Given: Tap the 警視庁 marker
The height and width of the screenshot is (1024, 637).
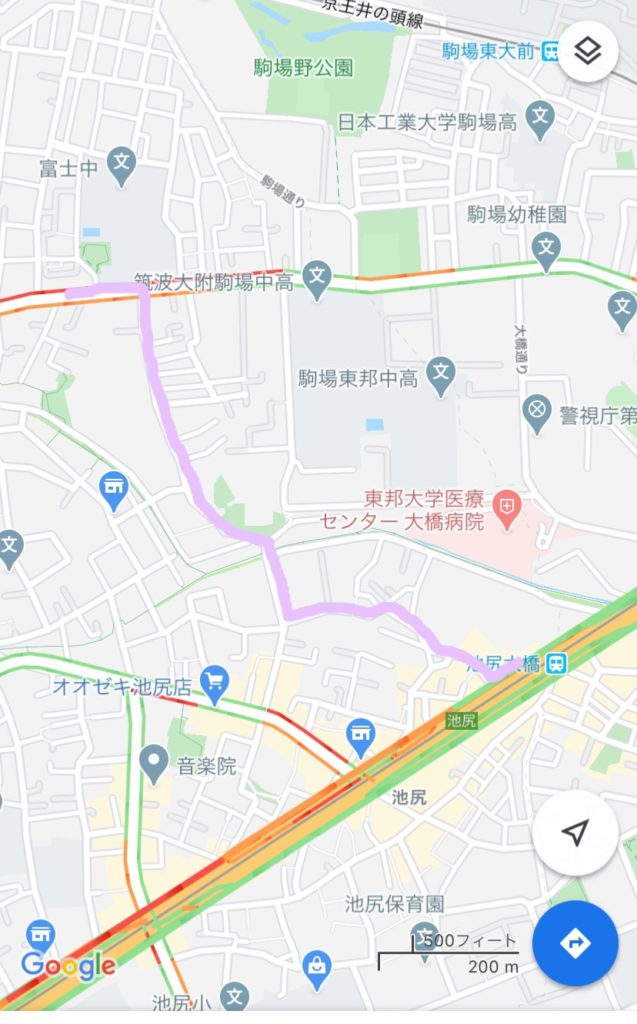Looking at the screenshot, I should [x=538, y=411].
